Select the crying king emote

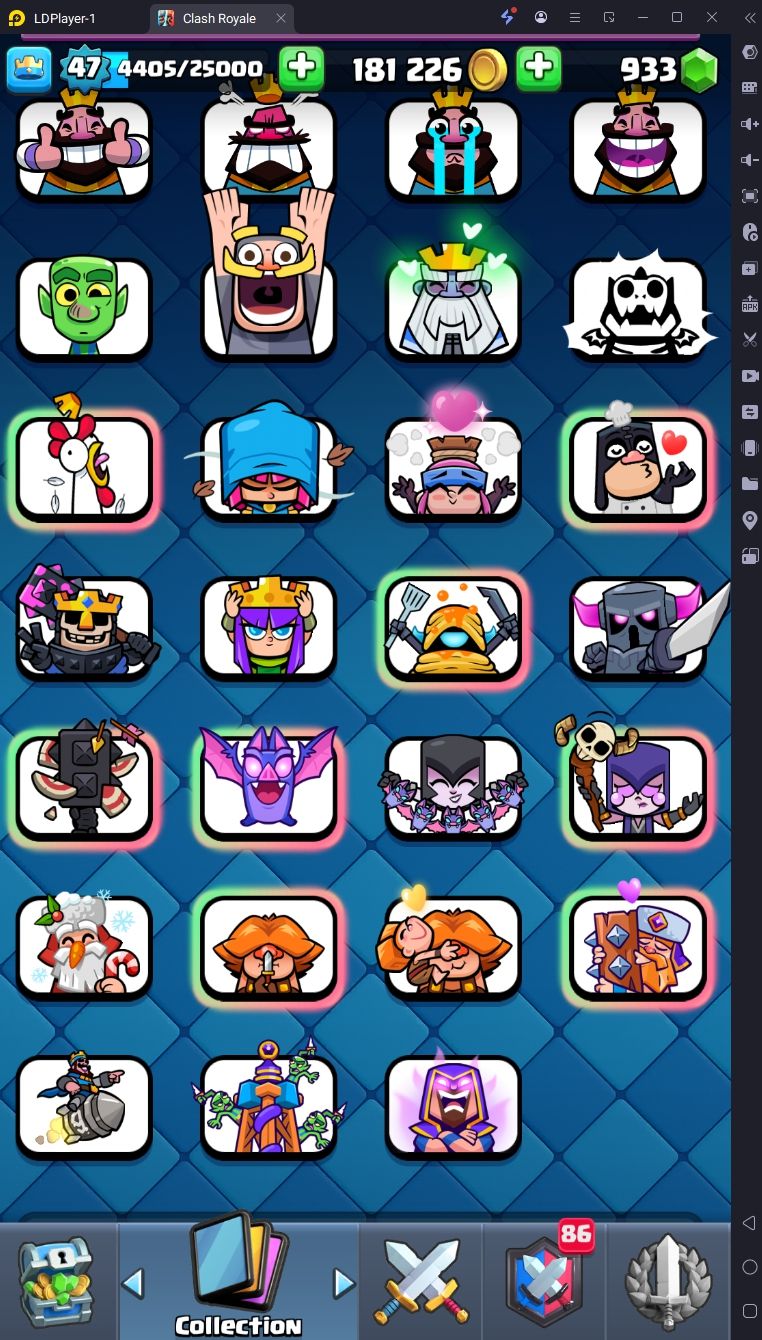[x=453, y=146]
